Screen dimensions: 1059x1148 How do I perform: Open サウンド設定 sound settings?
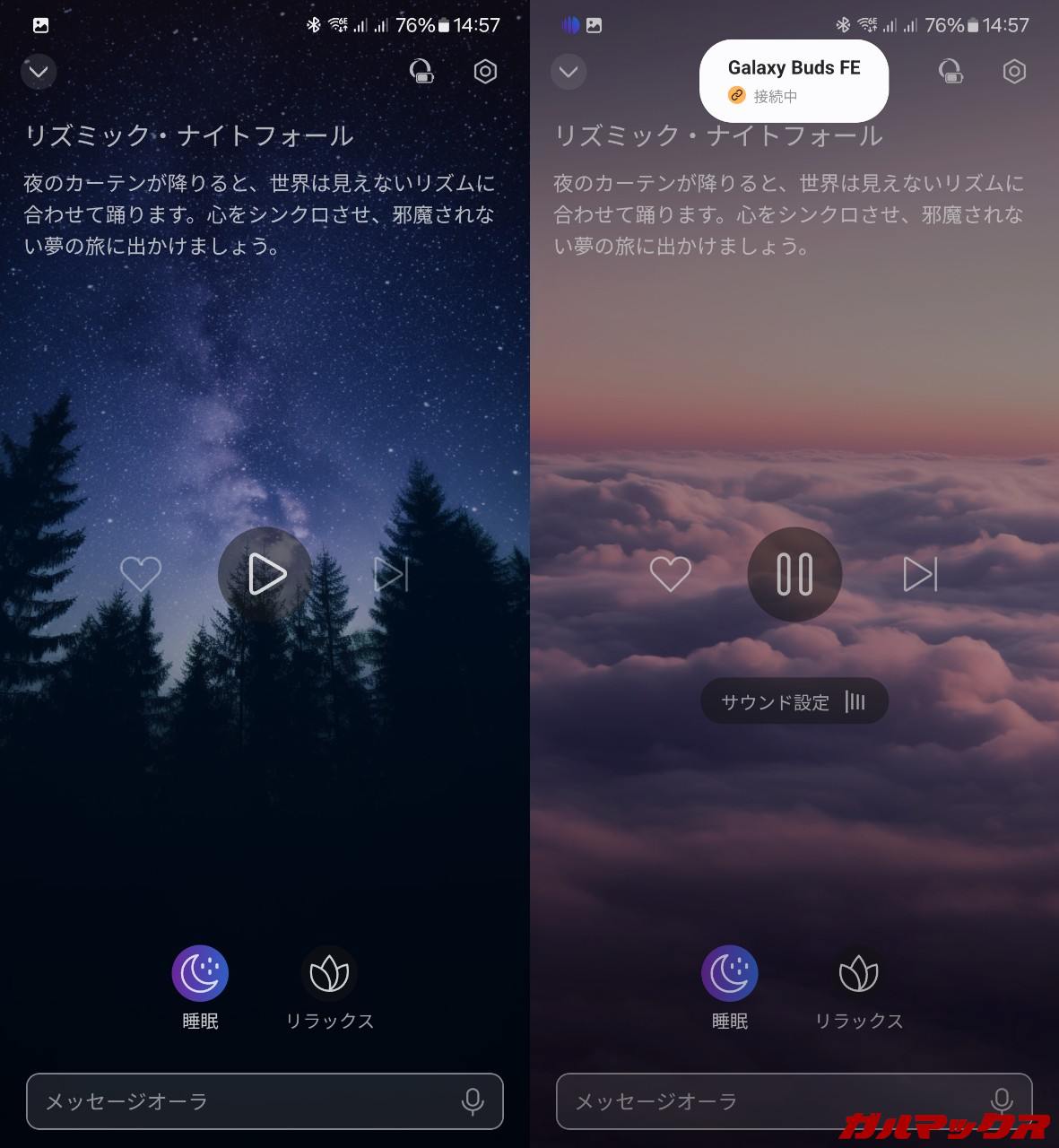(794, 701)
